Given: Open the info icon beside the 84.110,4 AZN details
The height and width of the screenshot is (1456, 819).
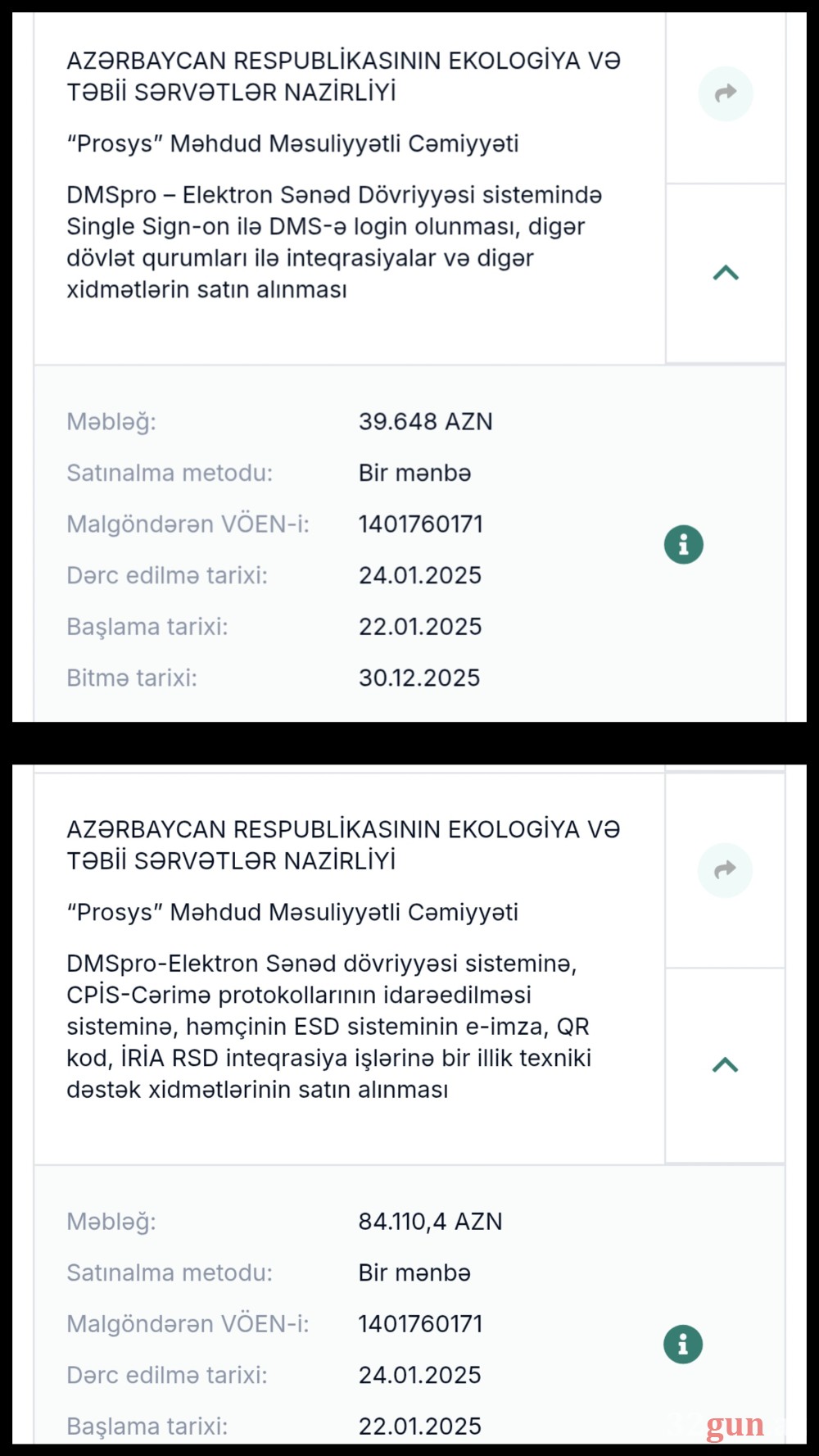Looking at the screenshot, I should pos(684,1343).
